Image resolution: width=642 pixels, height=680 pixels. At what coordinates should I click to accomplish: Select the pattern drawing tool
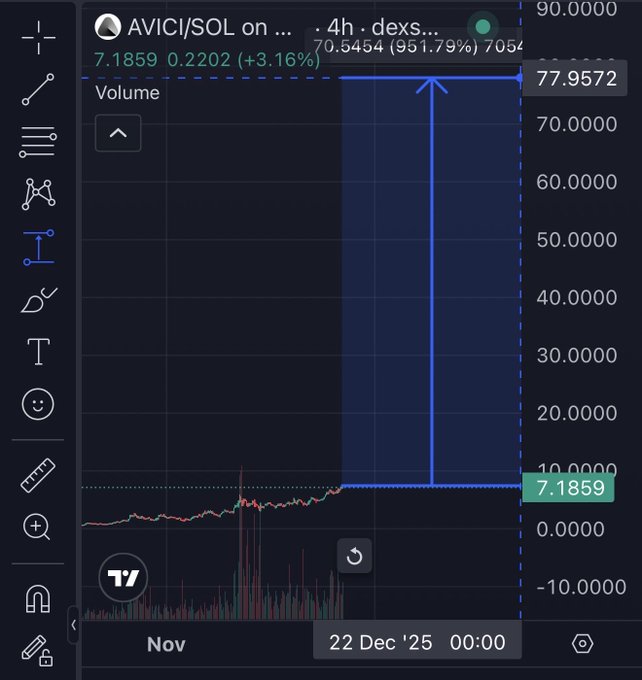38,193
